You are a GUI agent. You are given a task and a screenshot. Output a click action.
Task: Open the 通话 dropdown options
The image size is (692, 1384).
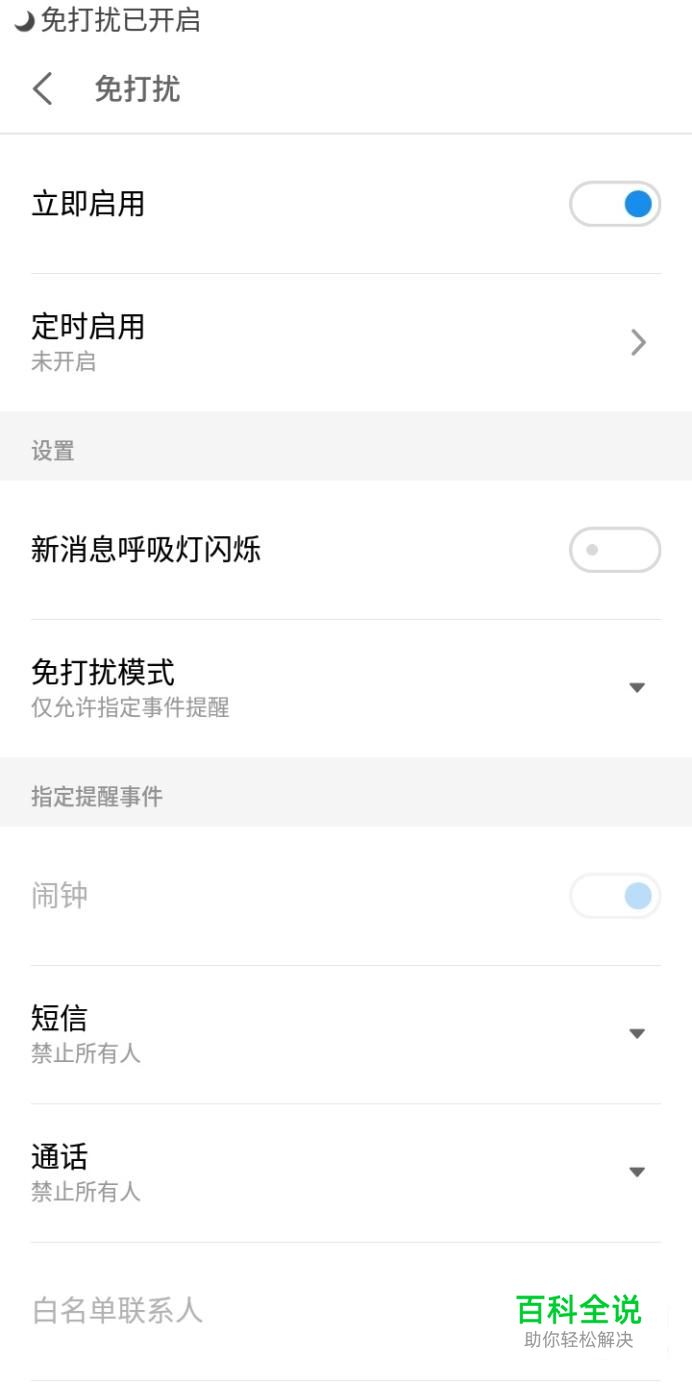point(346,1173)
